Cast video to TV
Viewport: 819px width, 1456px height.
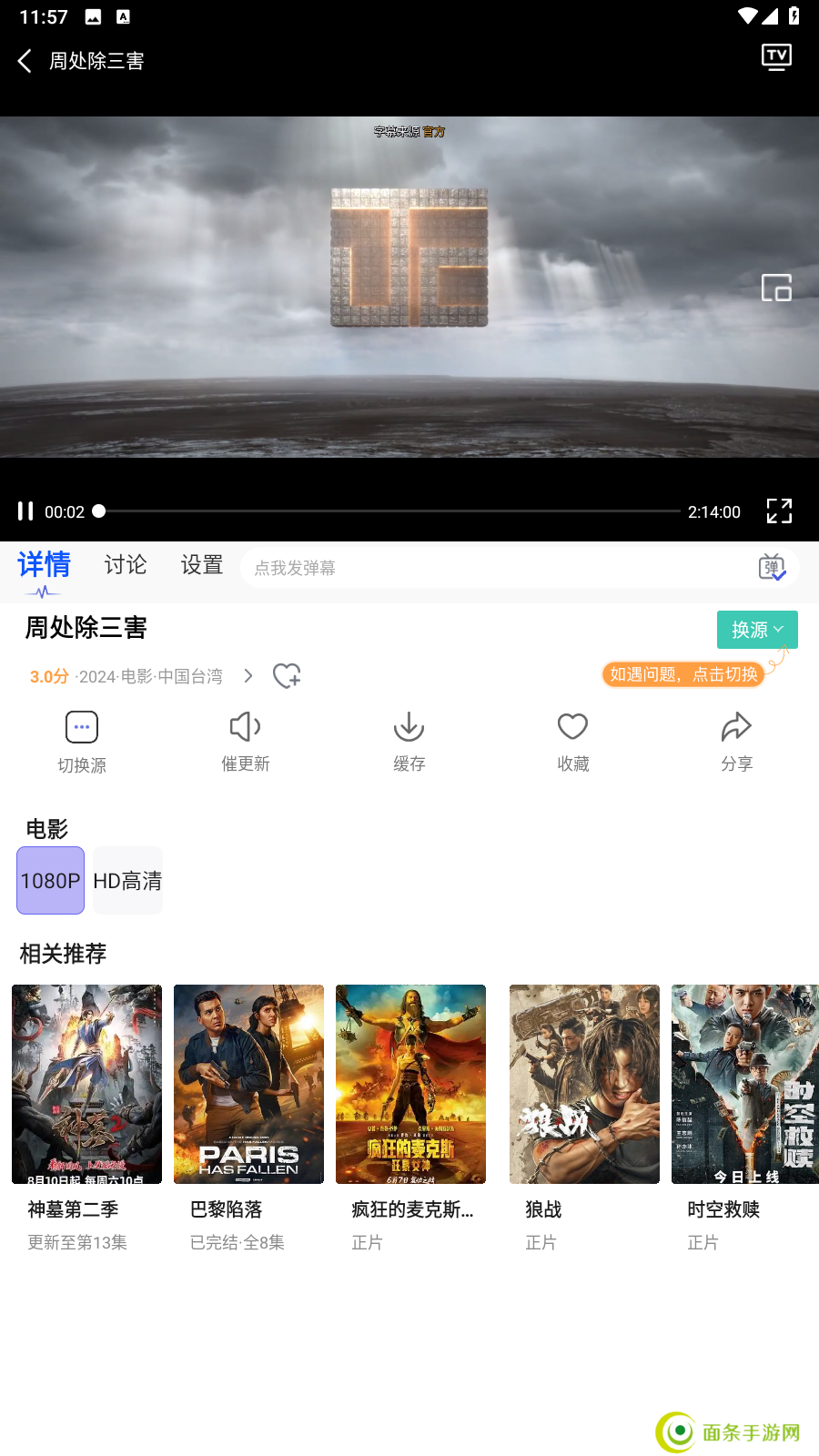(x=776, y=58)
